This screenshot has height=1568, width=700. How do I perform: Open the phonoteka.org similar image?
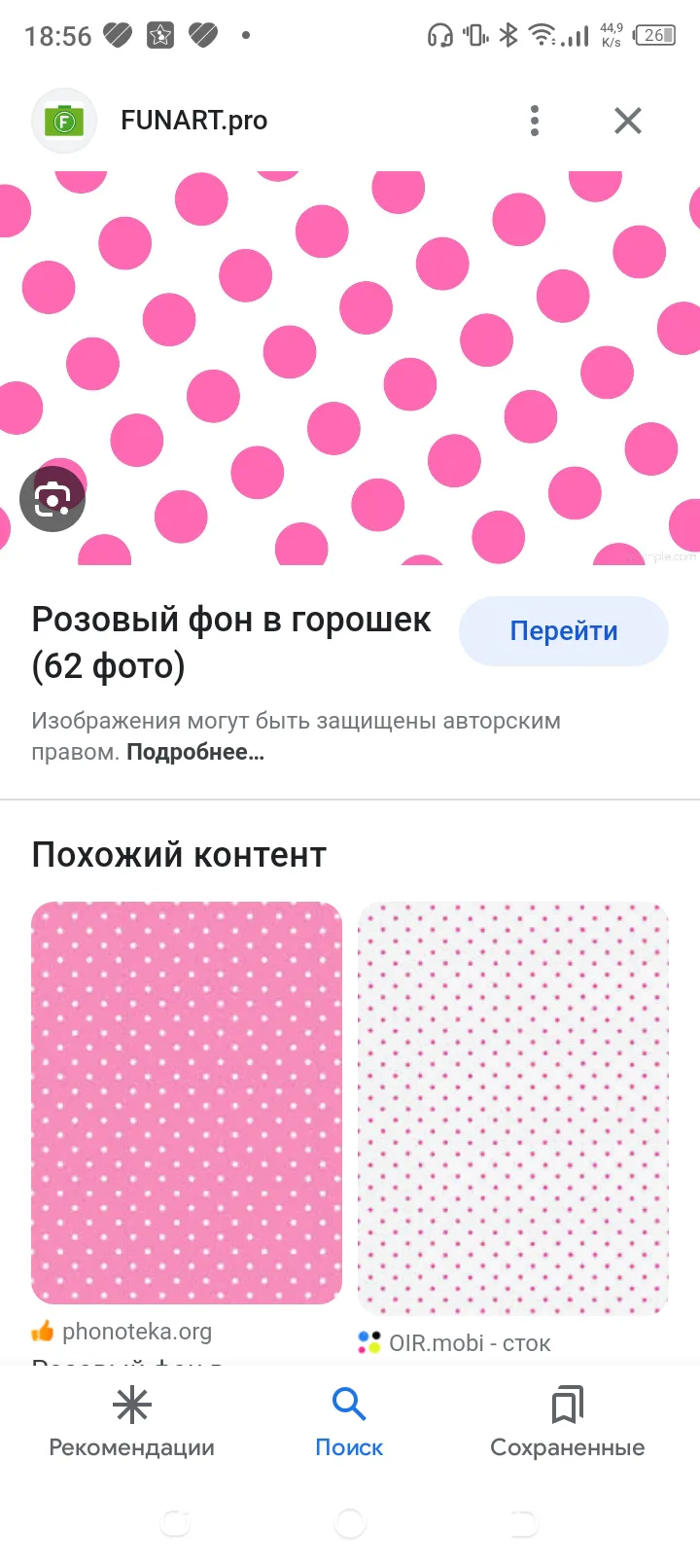[187, 1102]
